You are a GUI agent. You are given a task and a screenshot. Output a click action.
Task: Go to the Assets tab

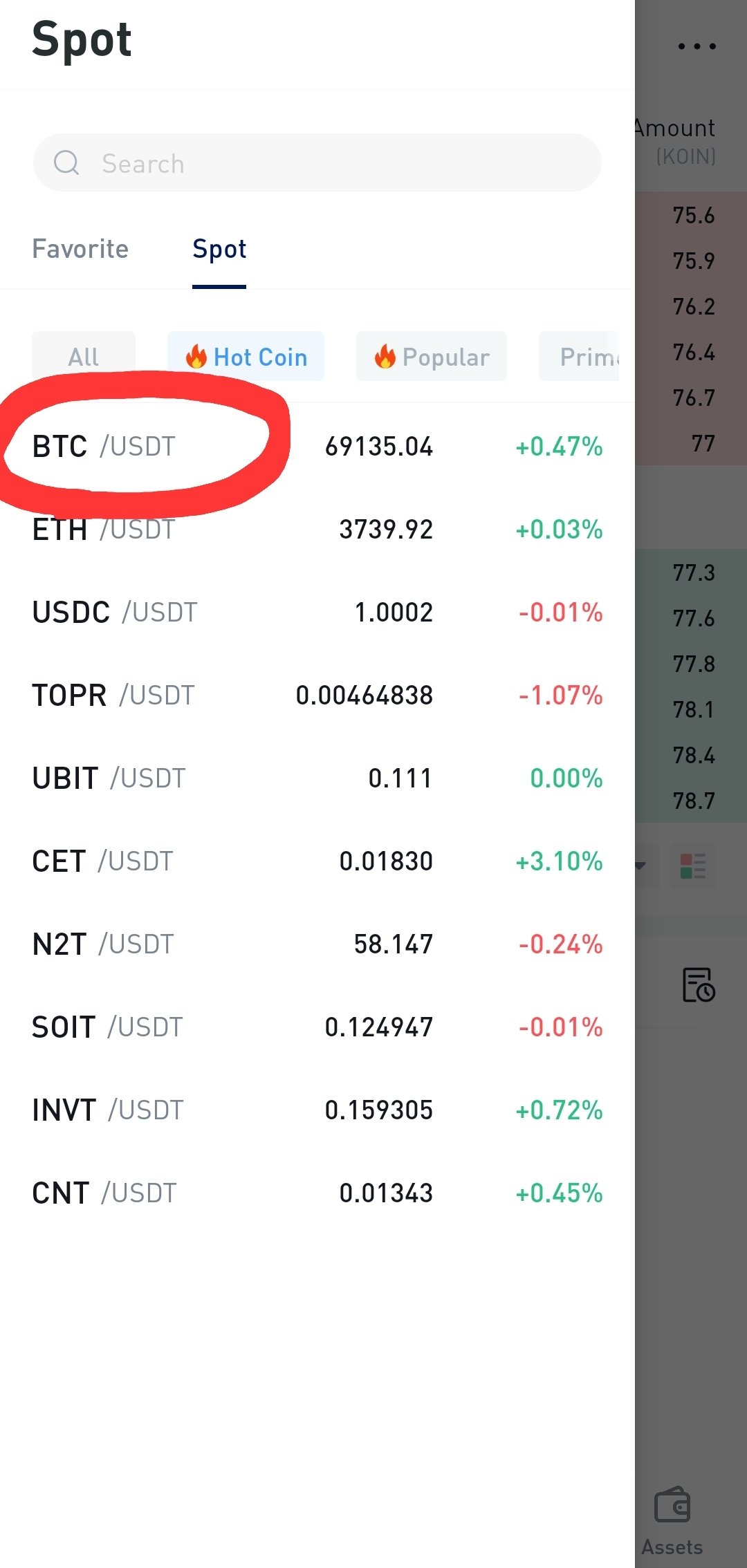[672, 1521]
